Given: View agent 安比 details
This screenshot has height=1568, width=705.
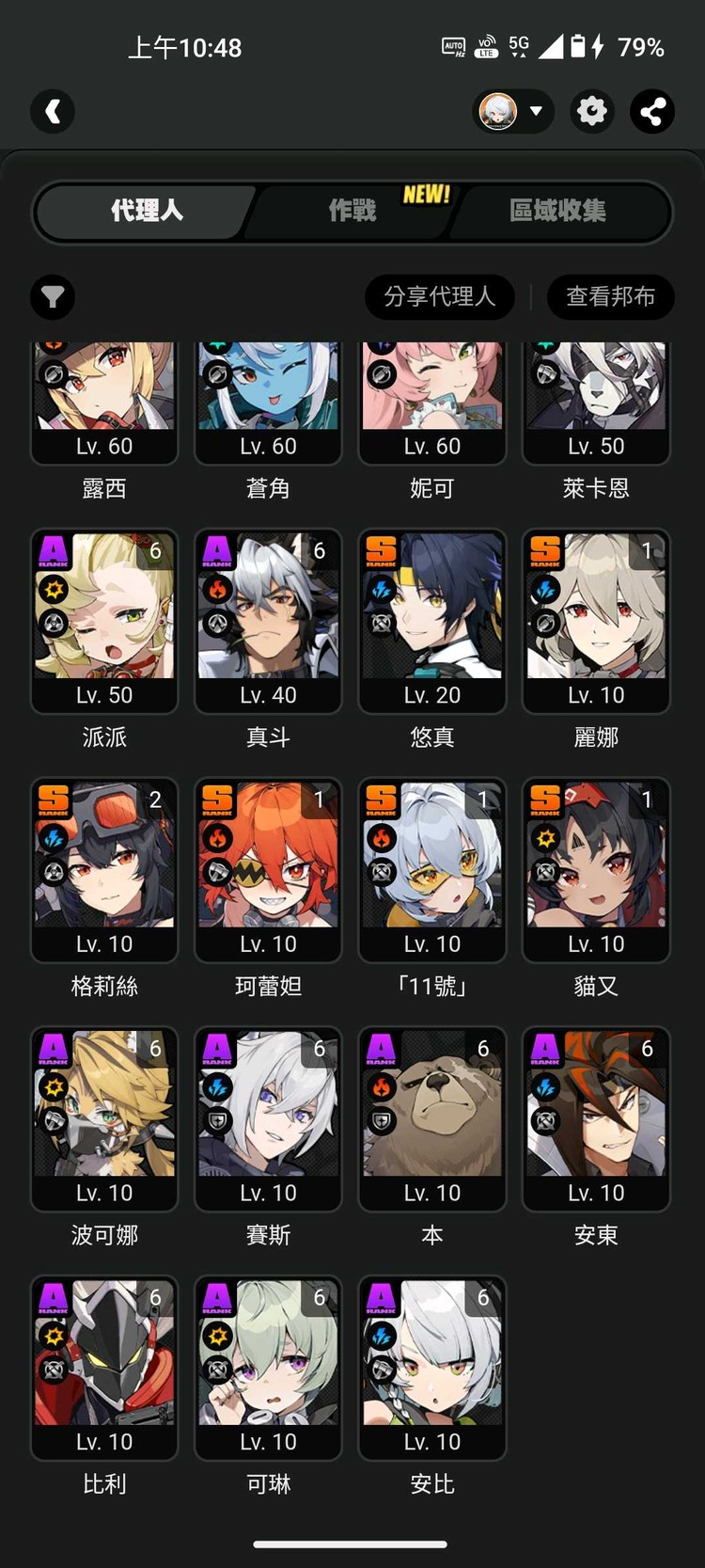Looking at the screenshot, I should tap(431, 1369).
